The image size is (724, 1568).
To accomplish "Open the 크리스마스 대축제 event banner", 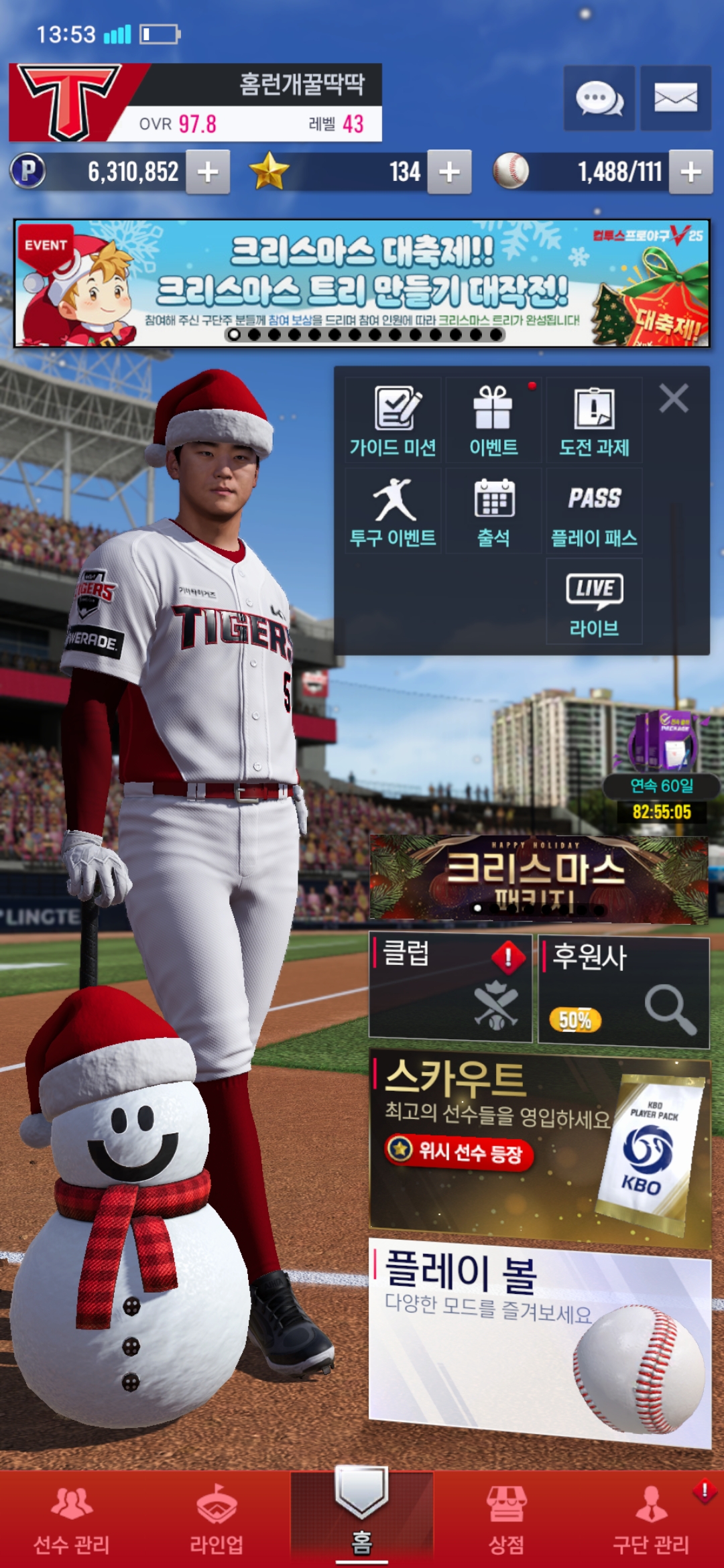I will 362,283.
